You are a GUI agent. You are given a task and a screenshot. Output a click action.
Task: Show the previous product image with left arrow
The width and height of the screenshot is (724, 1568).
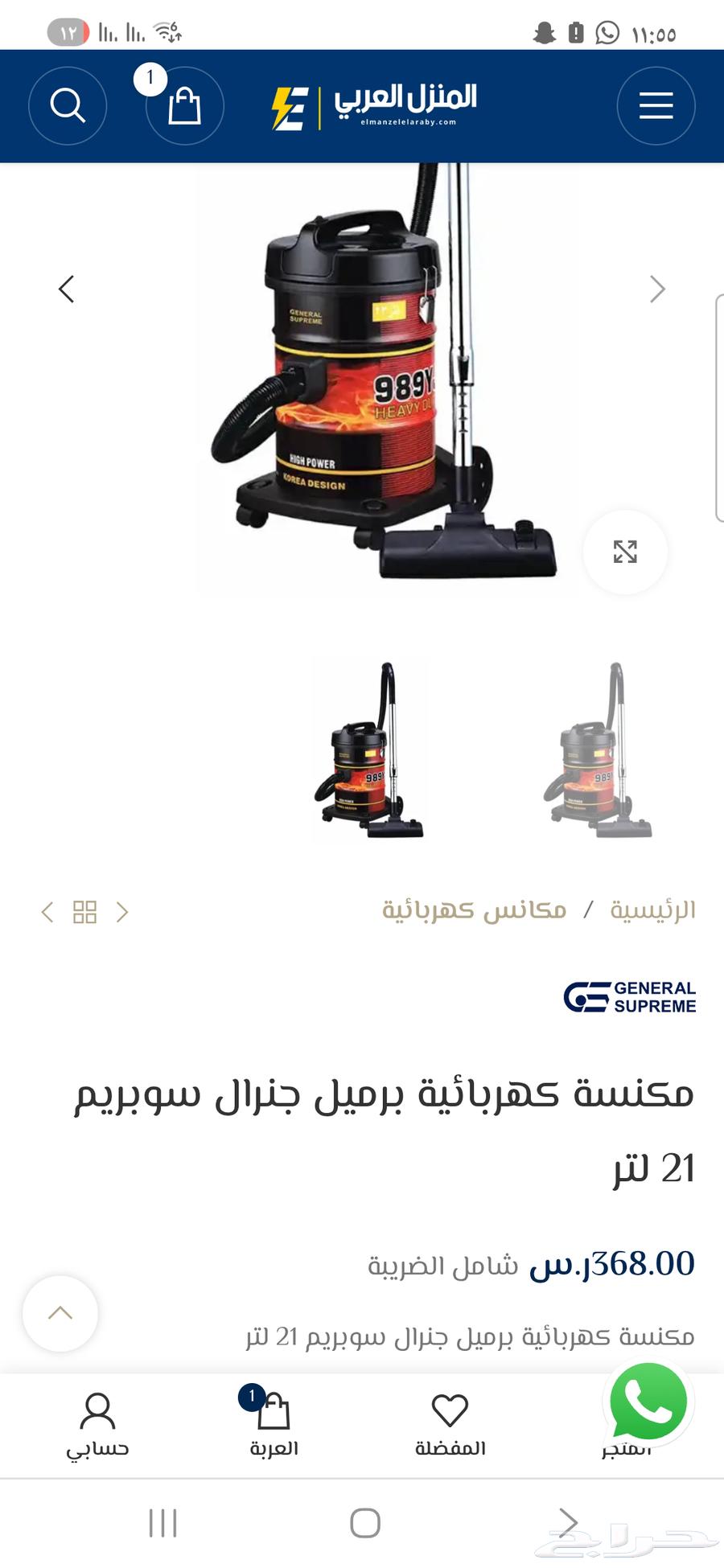point(67,289)
